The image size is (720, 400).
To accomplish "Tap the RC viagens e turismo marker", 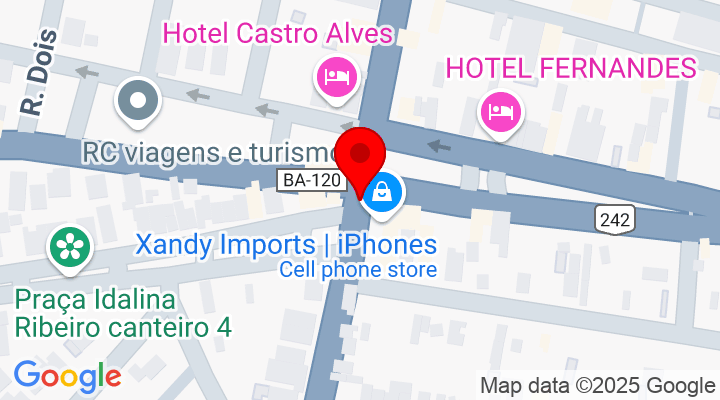I will tap(139, 100).
